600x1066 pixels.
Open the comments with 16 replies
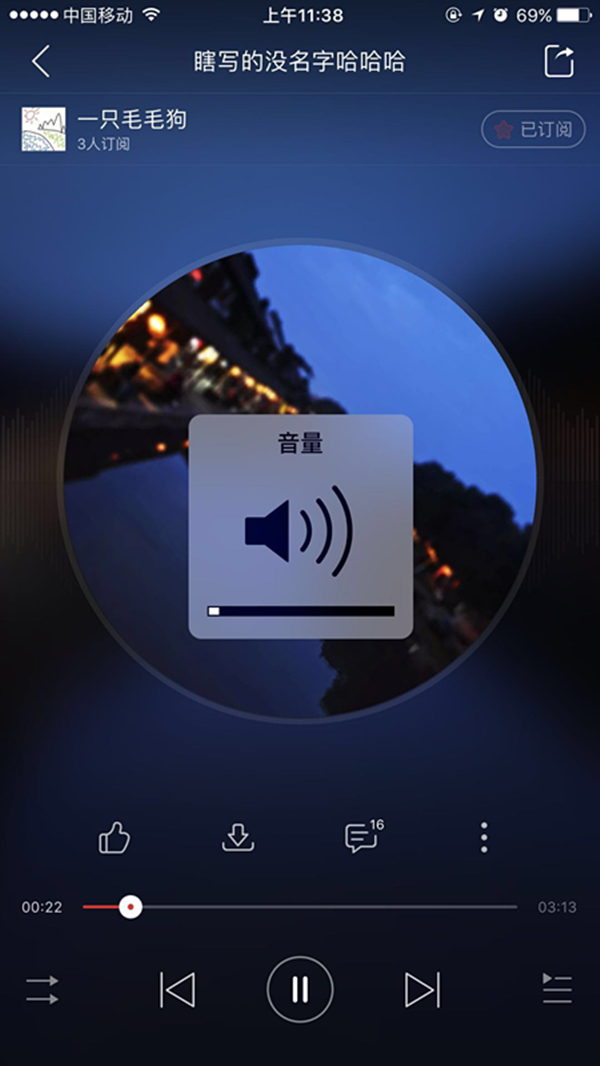tap(362, 838)
